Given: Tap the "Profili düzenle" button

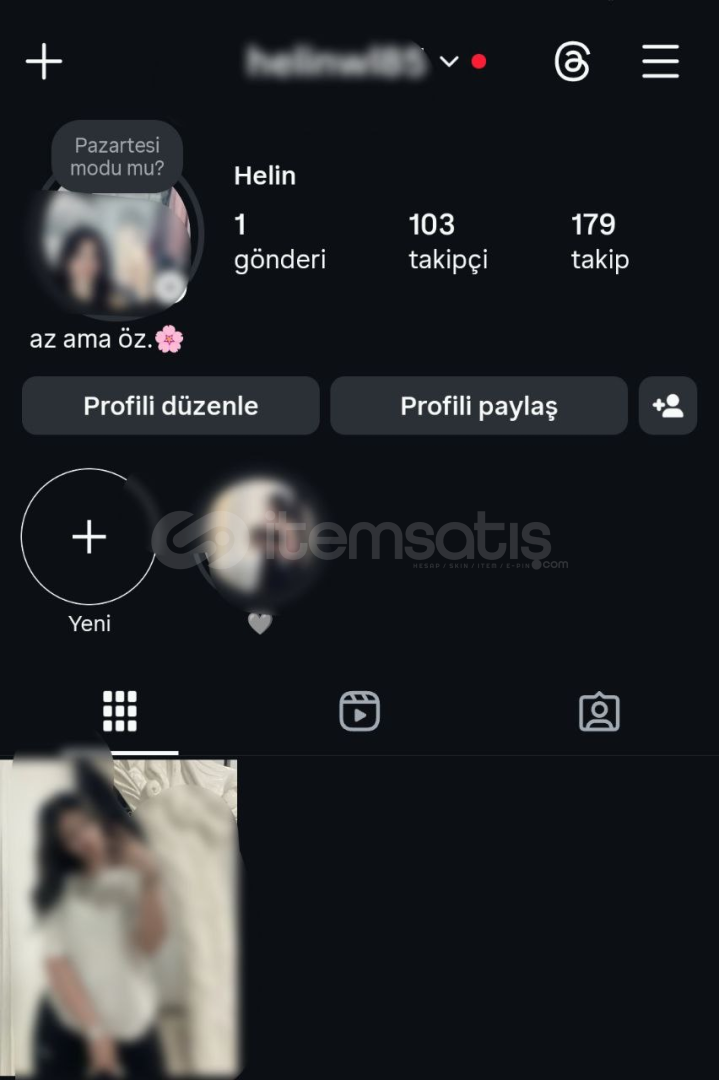Looking at the screenshot, I should pyautogui.click(x=170, y=406).
